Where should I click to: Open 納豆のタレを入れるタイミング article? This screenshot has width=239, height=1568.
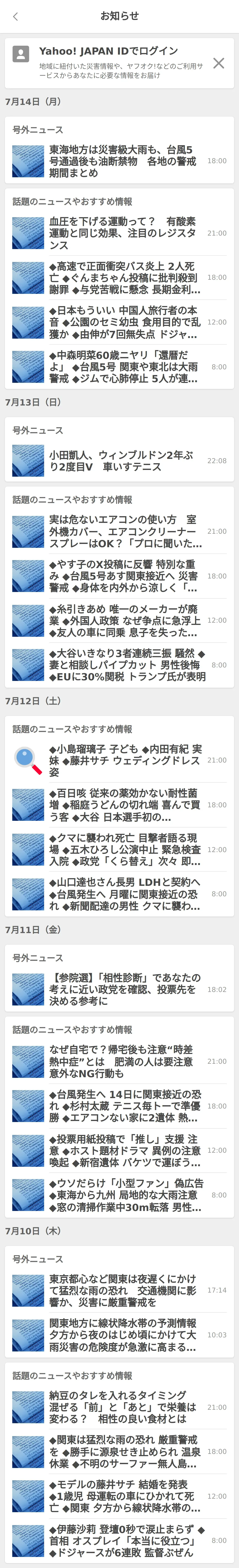click(x=119, y=1407)
